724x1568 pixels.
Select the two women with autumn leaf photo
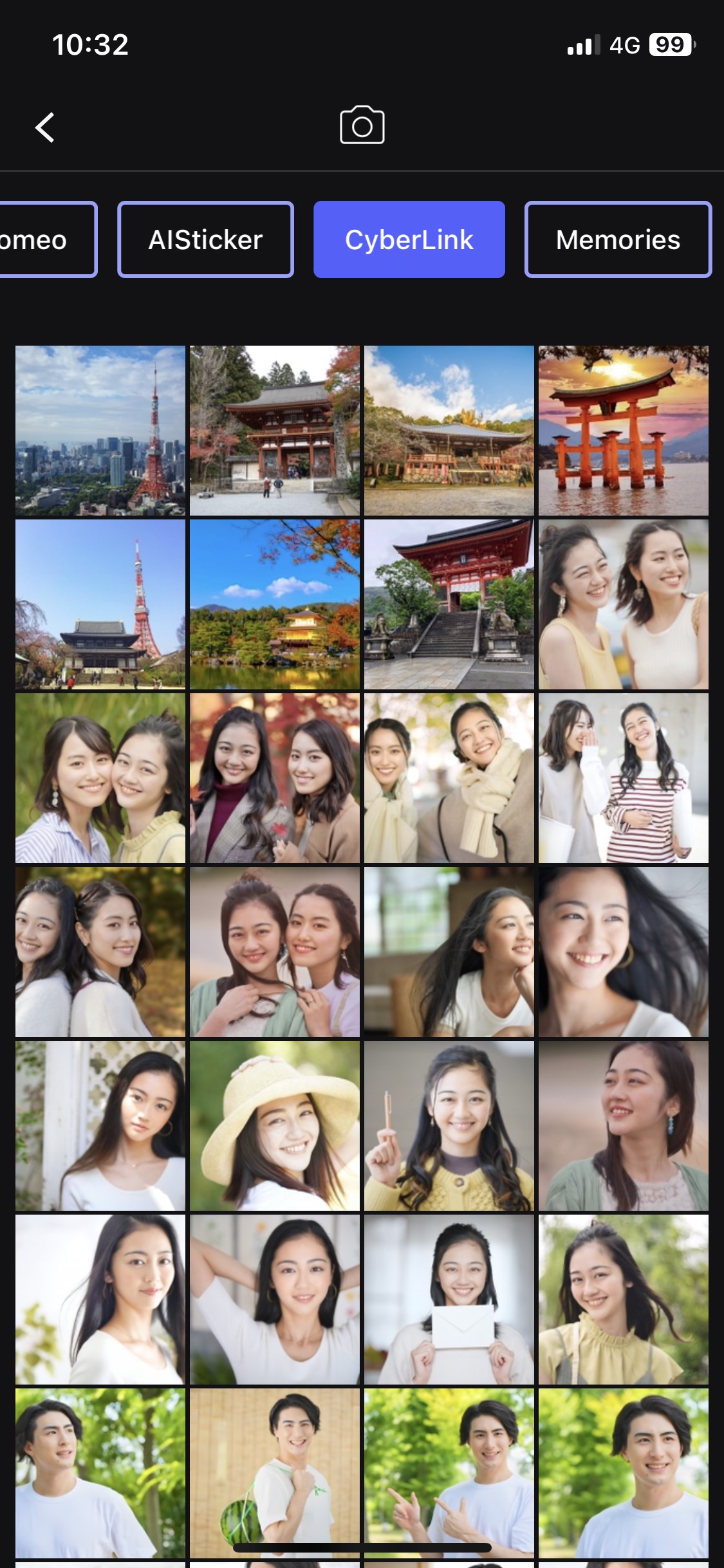pyautogui.click(x=275, y=778)
